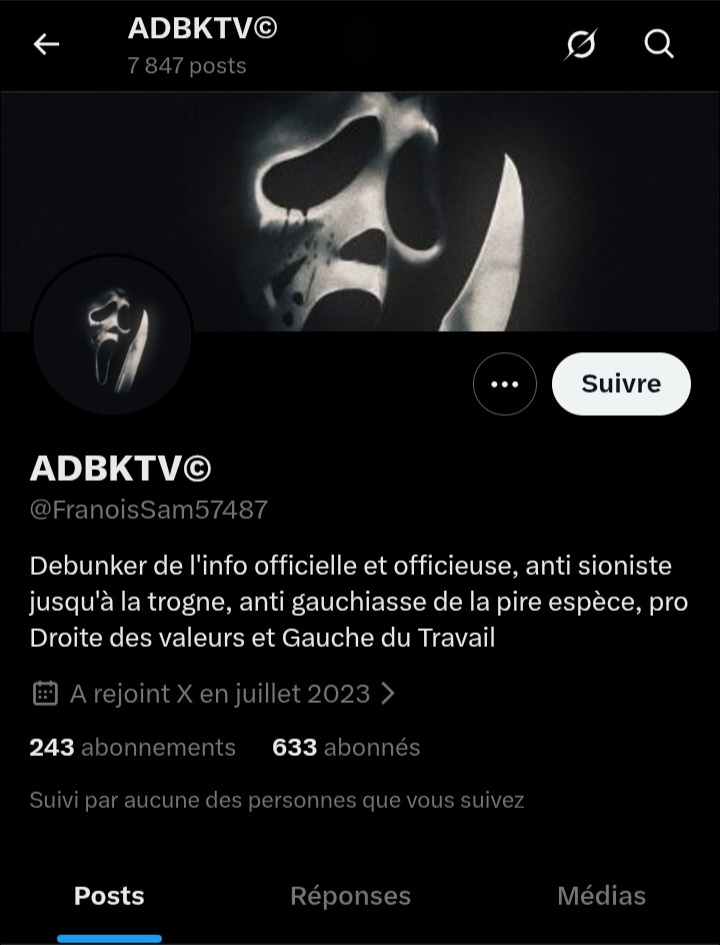This screenshot has height=945, width=720.
Task: Switch to the Réponses tab
Action: pyautogui.click(x=350, y=896)
